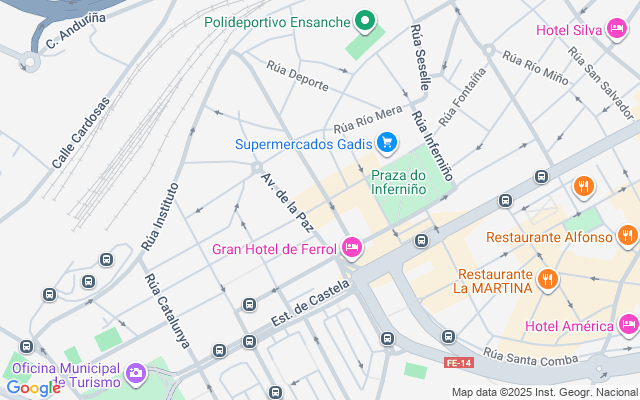Open Gran Hotel de Ferrol marker

pos(352,248)
